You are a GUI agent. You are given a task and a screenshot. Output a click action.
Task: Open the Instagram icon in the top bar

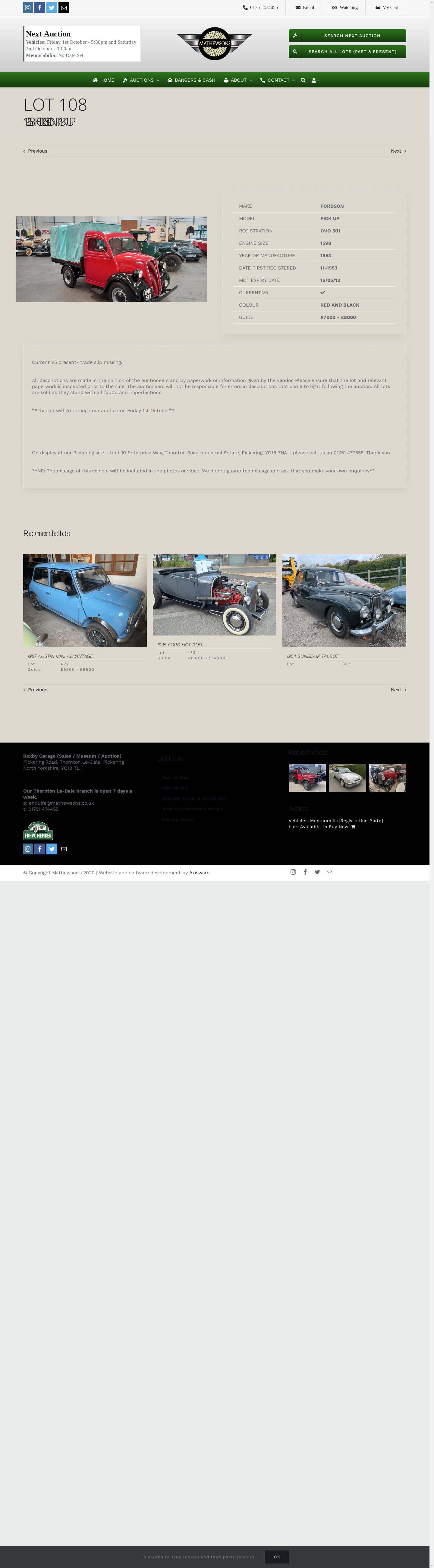point(28,7)
